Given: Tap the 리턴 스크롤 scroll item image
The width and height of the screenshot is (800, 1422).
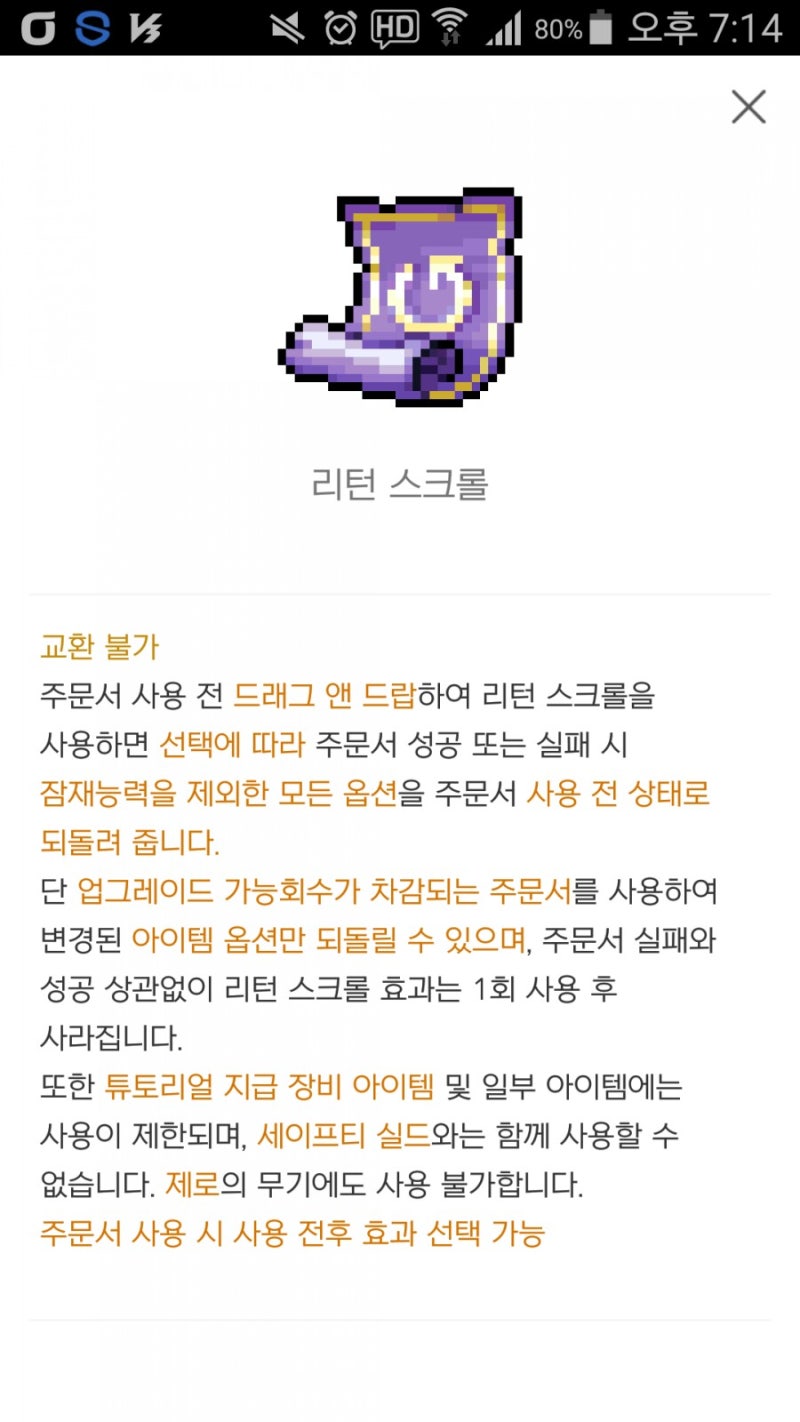Looking at the screenshot, I should 400,295.
